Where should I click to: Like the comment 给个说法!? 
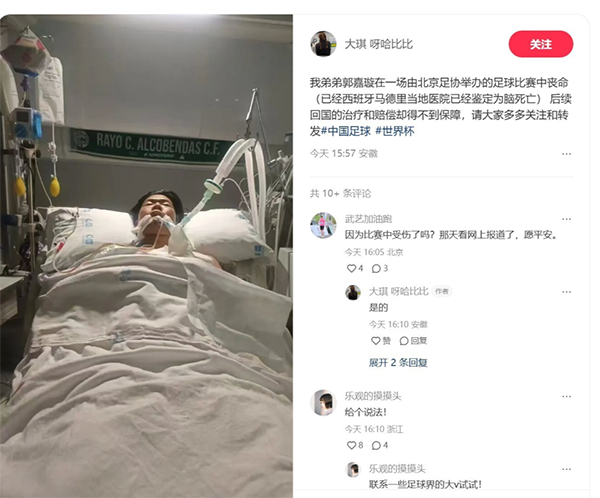[x=354, y=445]
